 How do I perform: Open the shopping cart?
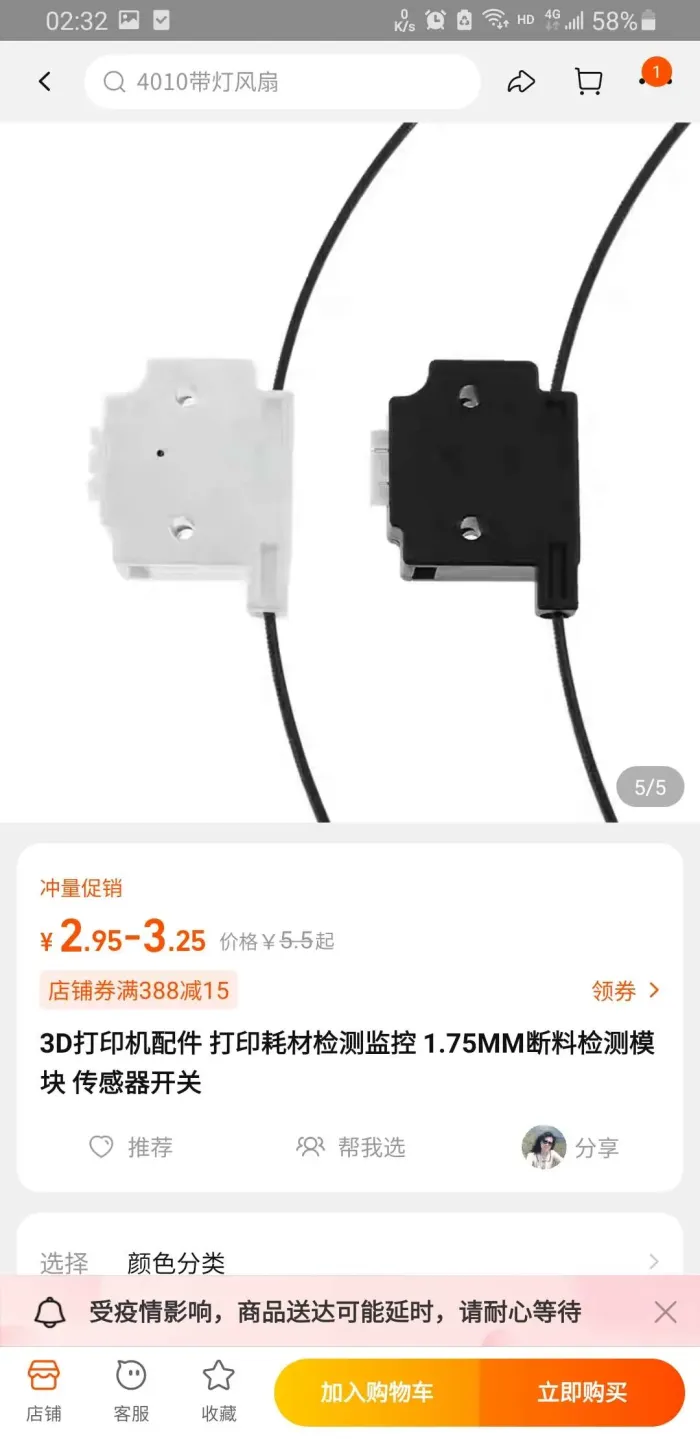click(589, 82)
